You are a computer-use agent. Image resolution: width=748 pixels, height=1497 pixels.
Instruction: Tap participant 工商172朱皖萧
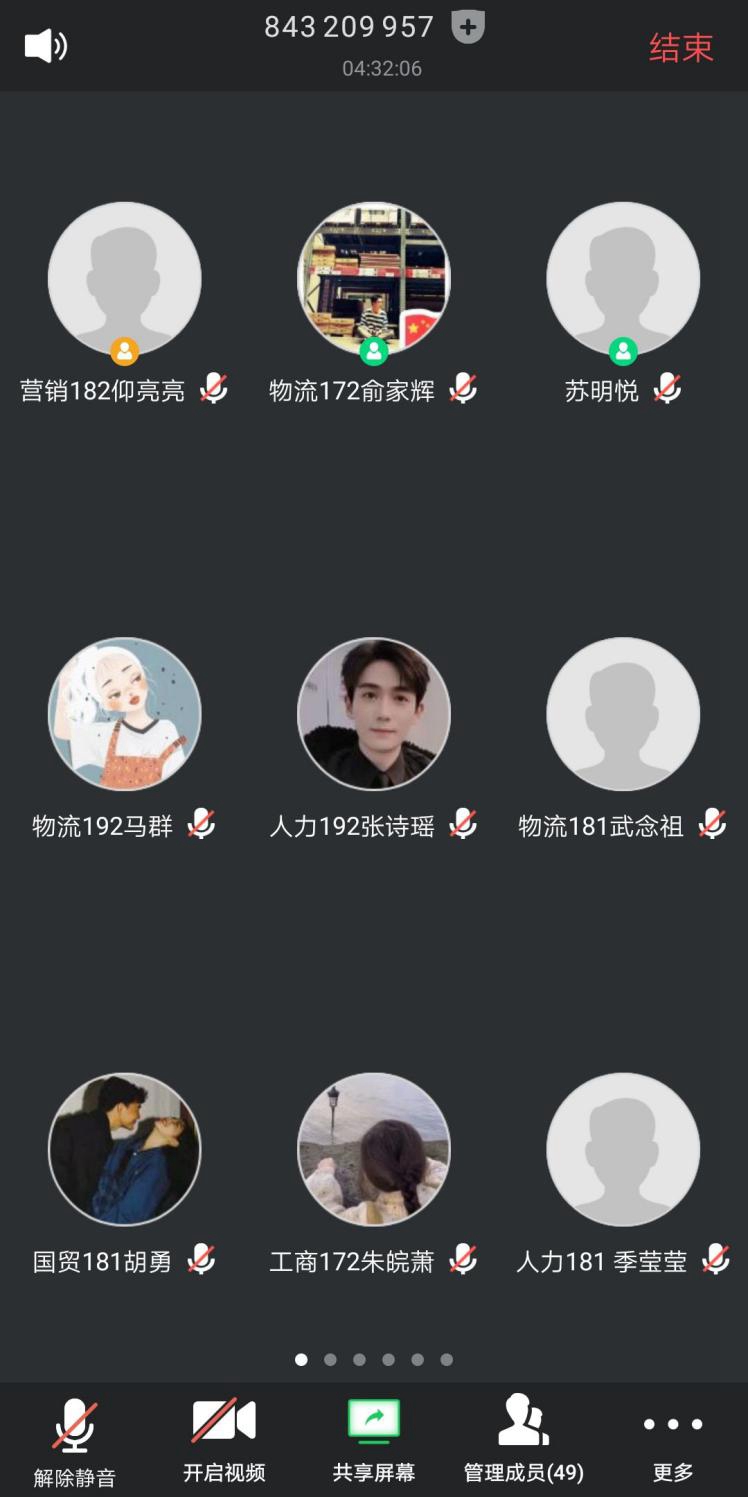[x=373, y=1149]
